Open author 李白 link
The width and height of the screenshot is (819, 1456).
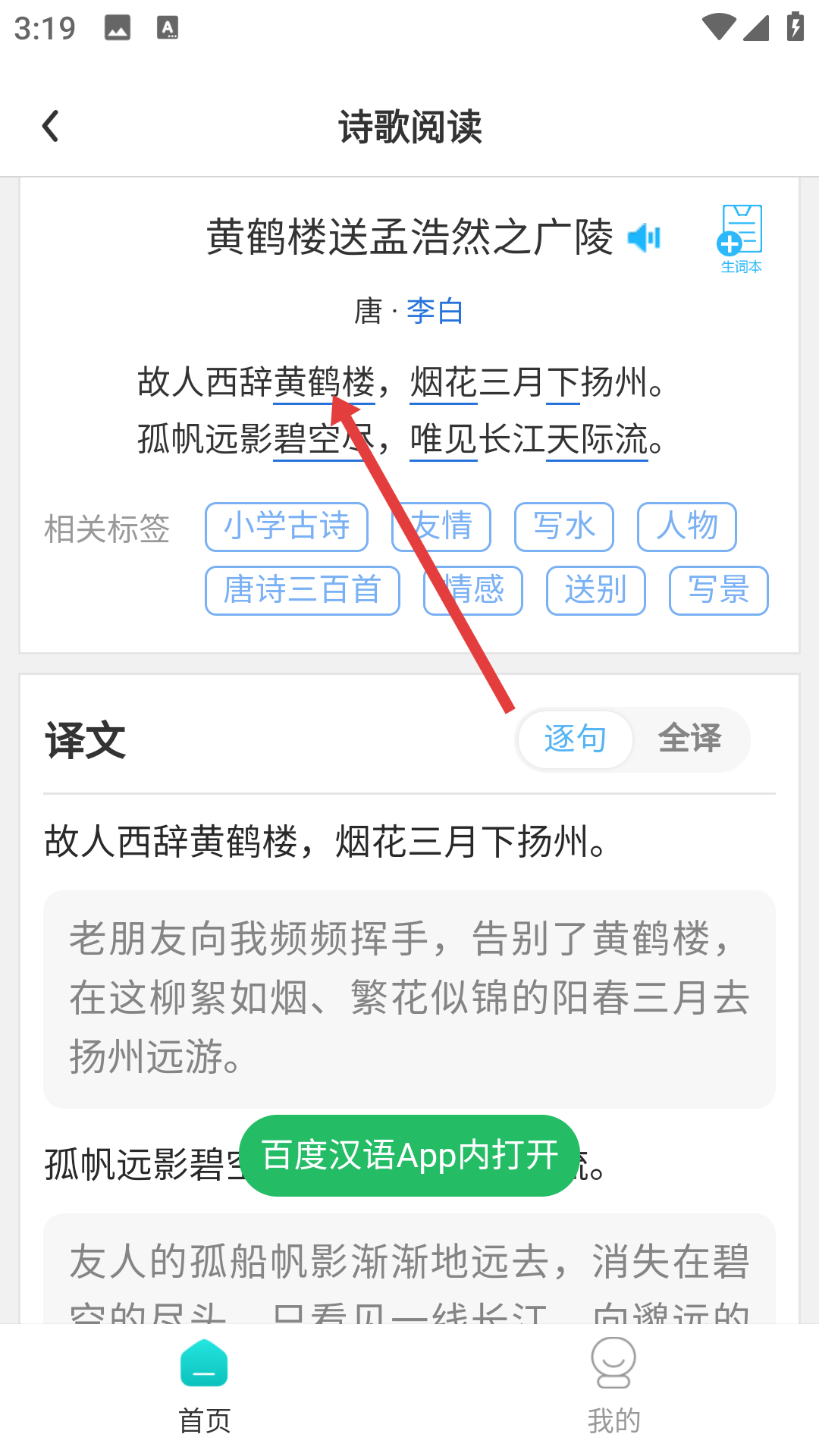click(x=435, y=311)
